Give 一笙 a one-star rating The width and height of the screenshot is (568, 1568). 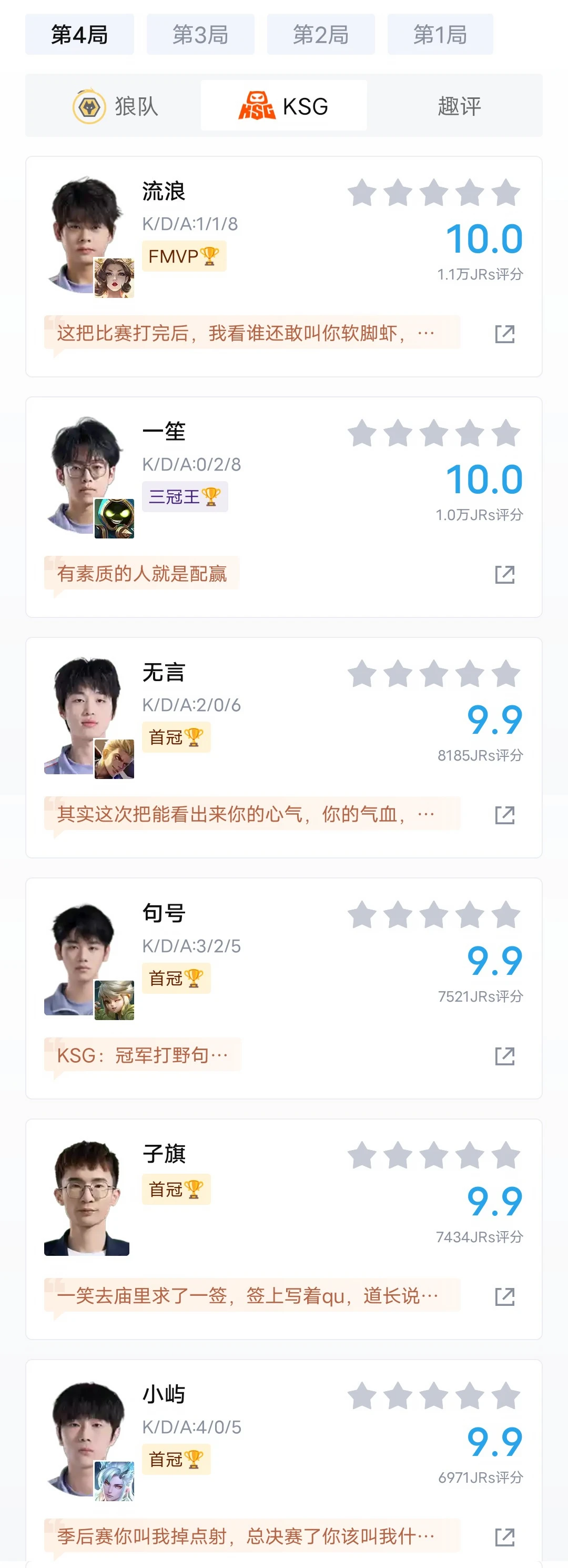point(362,433)
